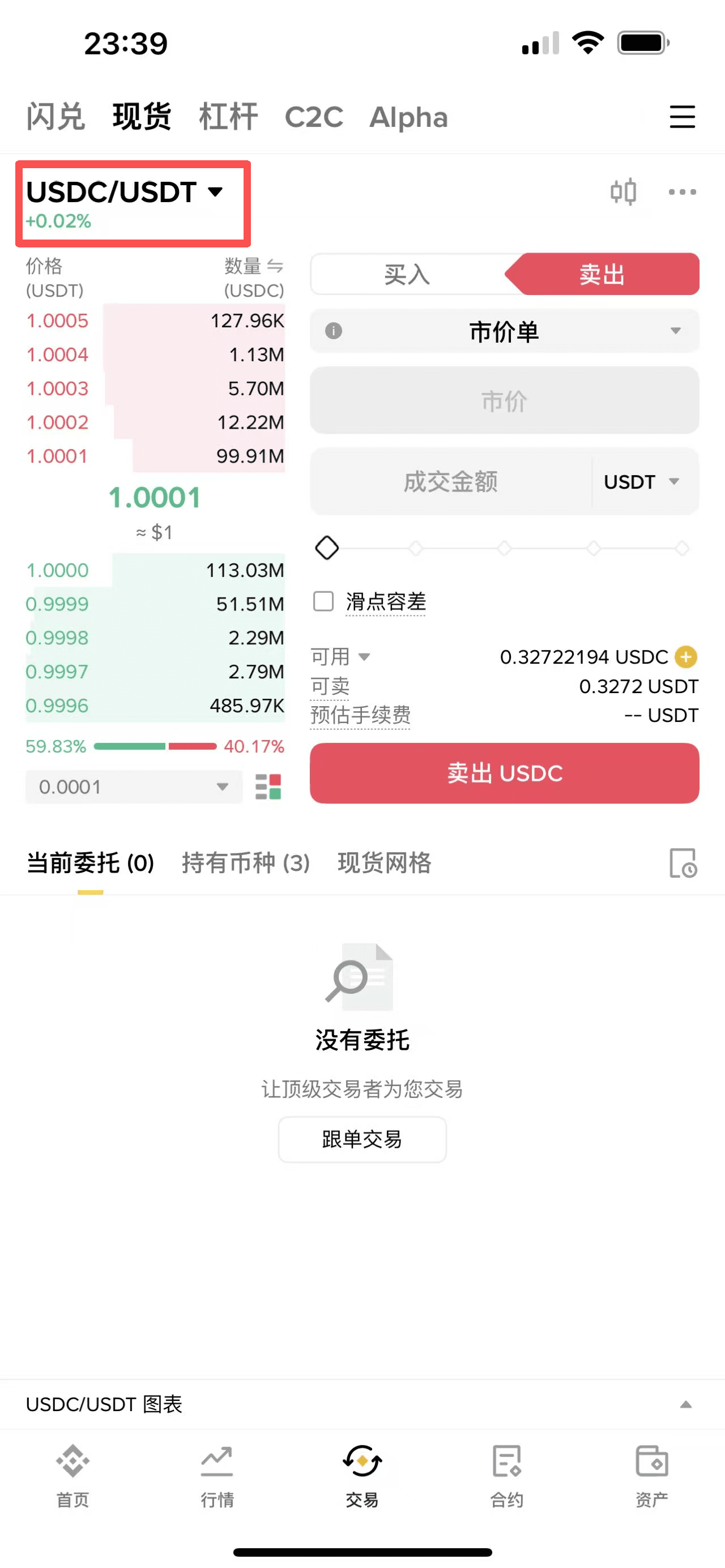Viewport: 725px width, 1568px height.
Task: Select the 买入 buy side
Action: (x=407, y=275)
